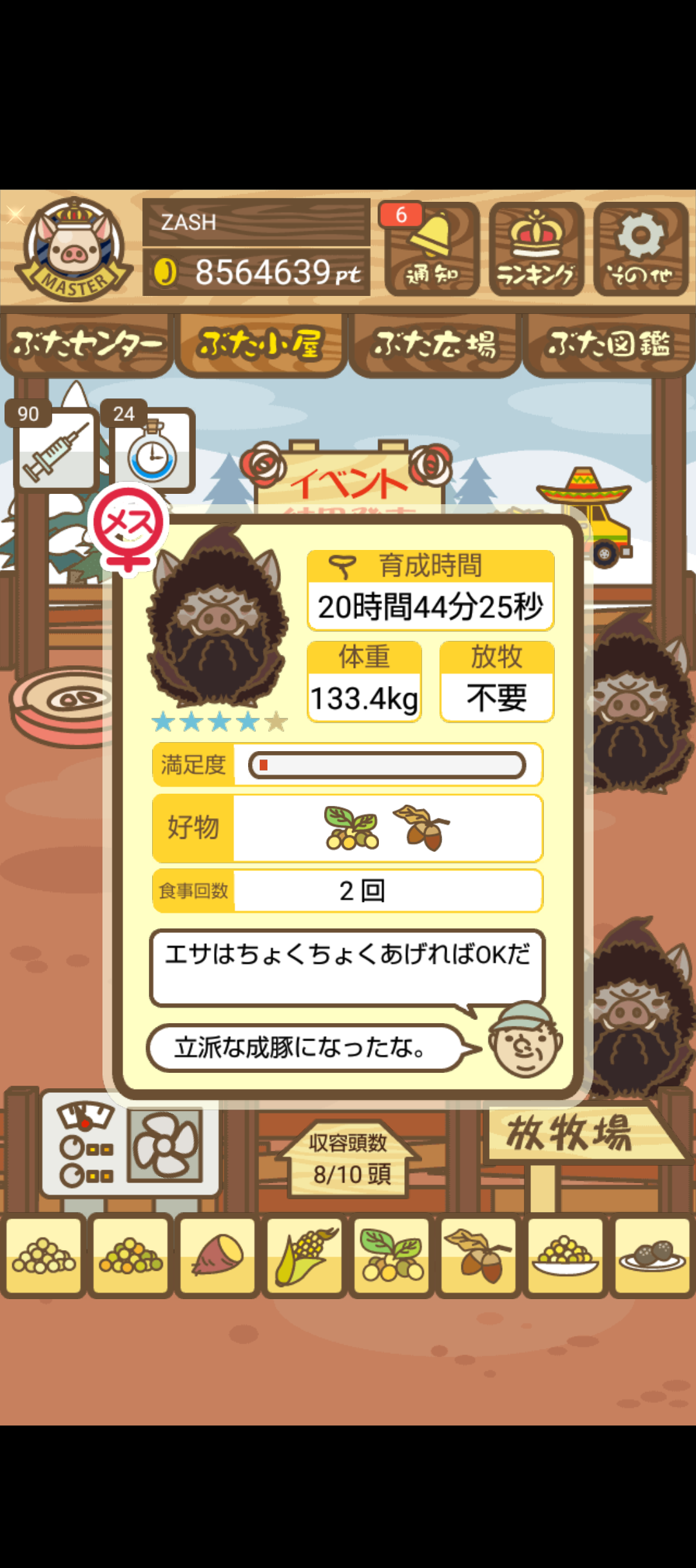Use the stopwatch item showing 24
Viewport: 696px width, 1568px height.
click(153, 451)
